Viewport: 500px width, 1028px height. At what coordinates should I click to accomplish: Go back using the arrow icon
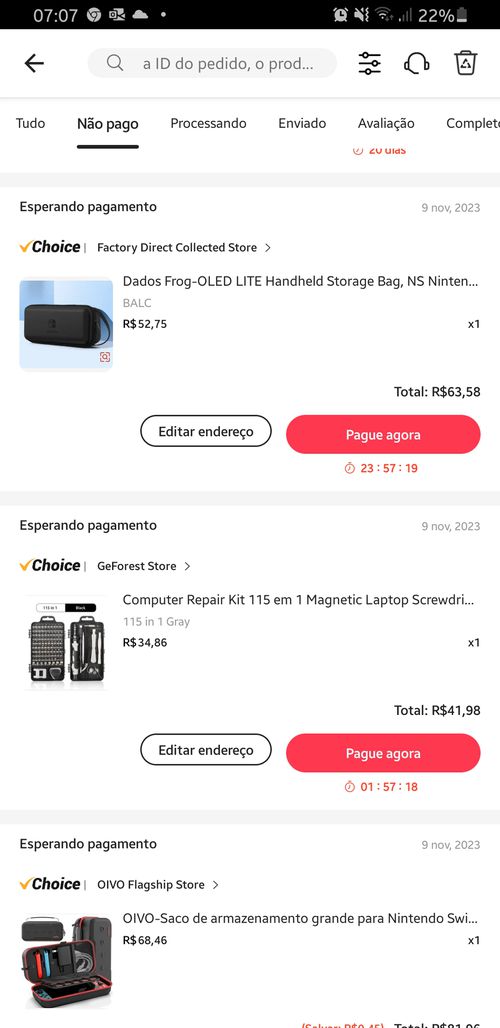[x=34, y=63]
